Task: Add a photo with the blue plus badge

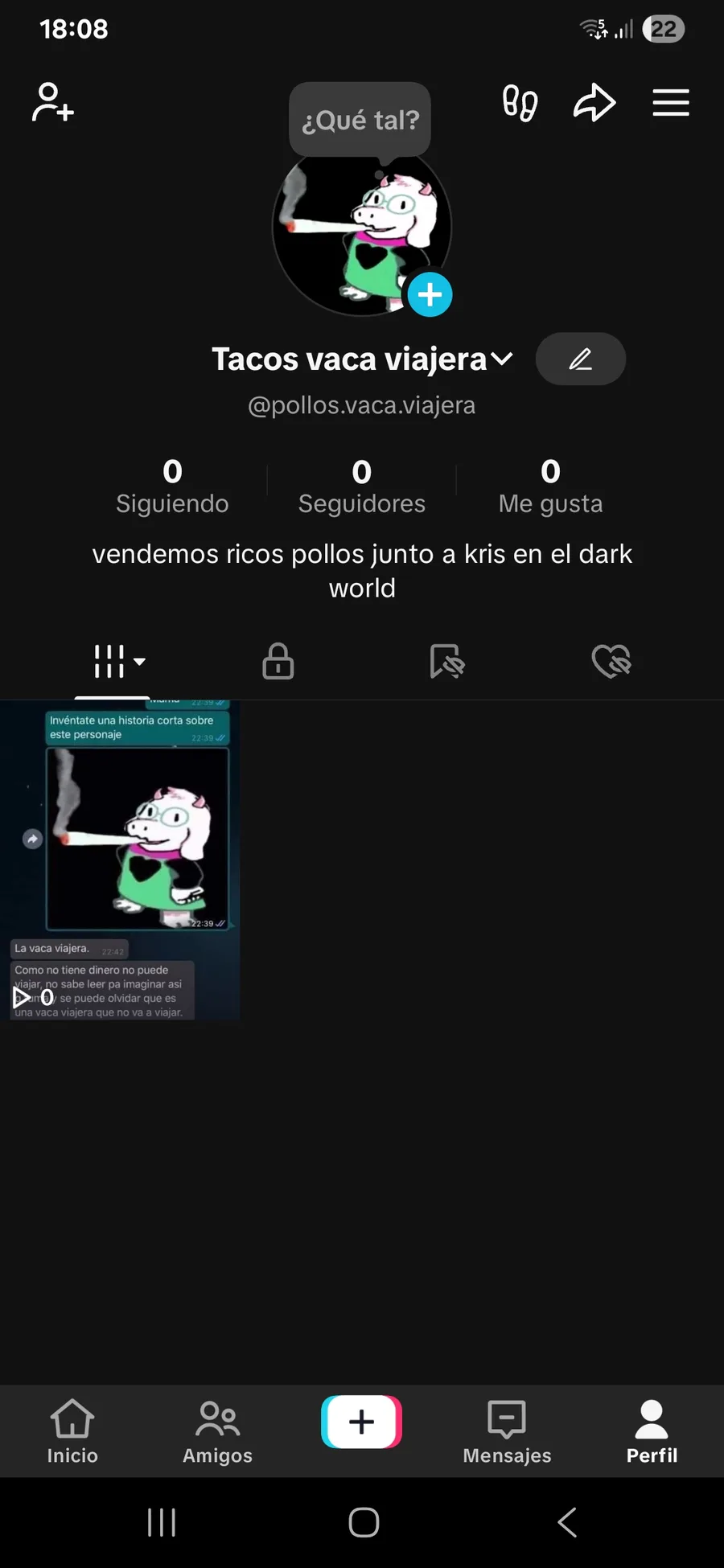Action: (430, 294)
